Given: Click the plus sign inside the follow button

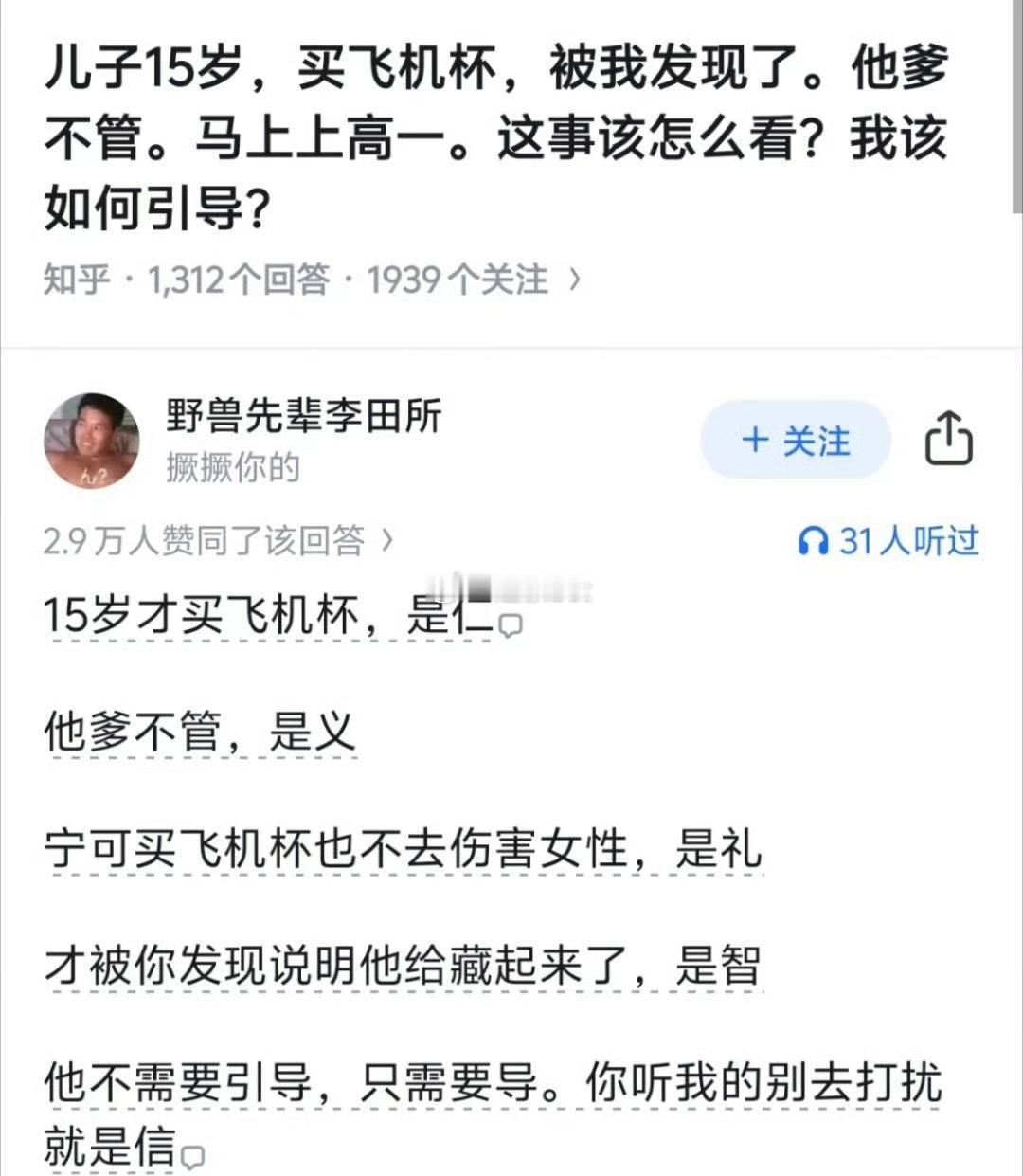Looking at the screenshot, I should 755,441.
